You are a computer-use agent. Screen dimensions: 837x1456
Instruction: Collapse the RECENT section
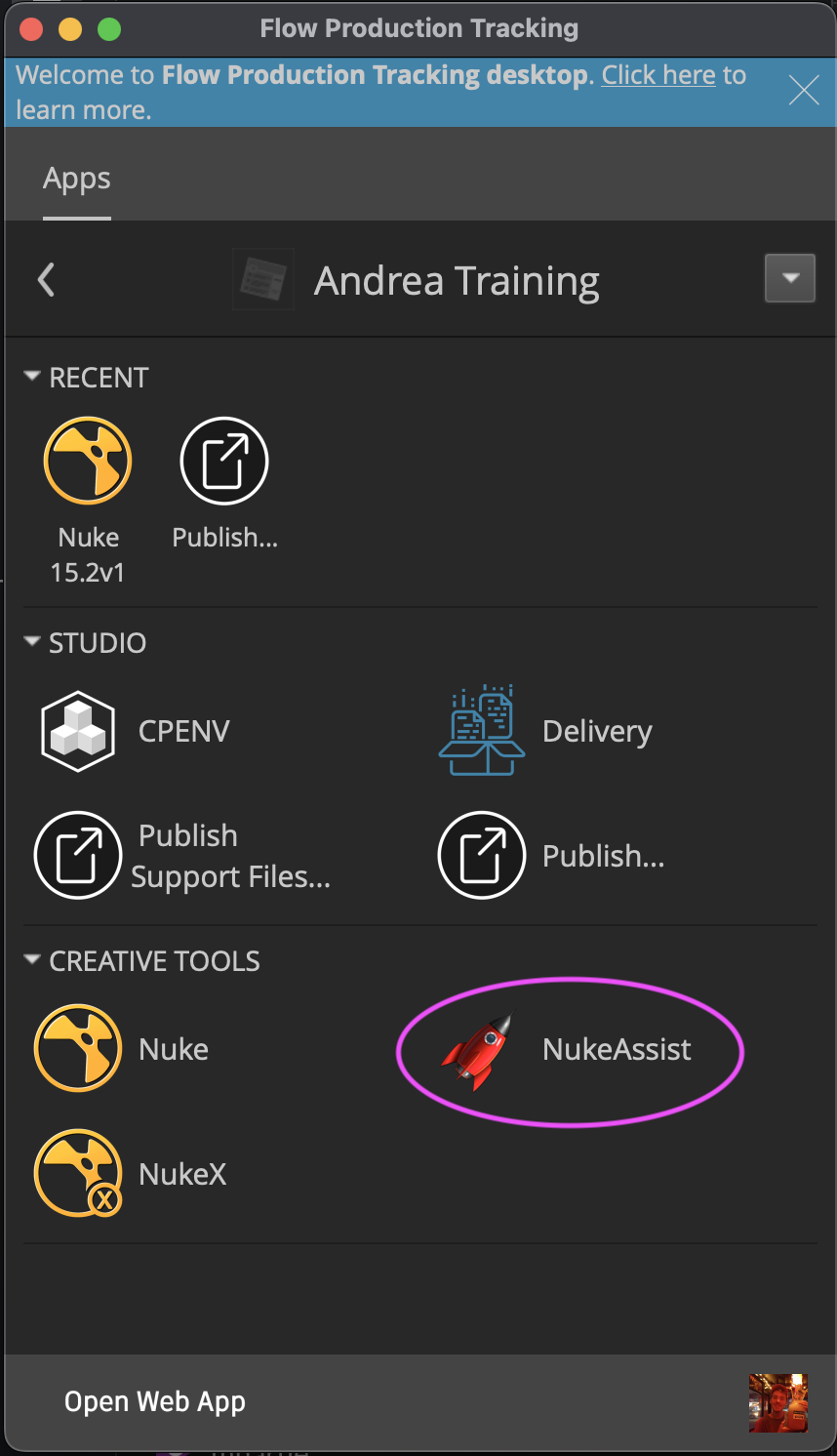point(32,377)
